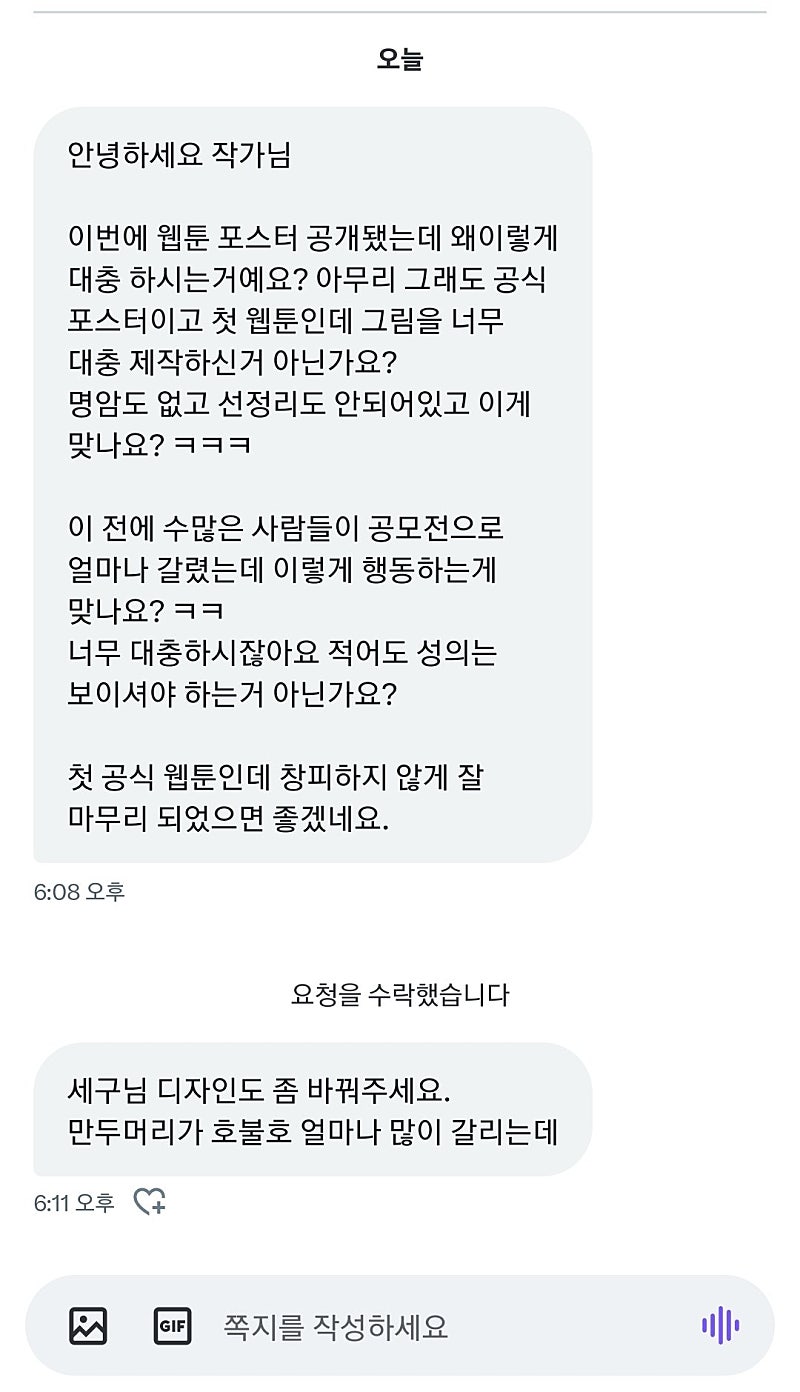This screenshot has height=1392, width=800.
Task: Add a reaction to the 6:11 message
Action: (x=150, y=1201)
